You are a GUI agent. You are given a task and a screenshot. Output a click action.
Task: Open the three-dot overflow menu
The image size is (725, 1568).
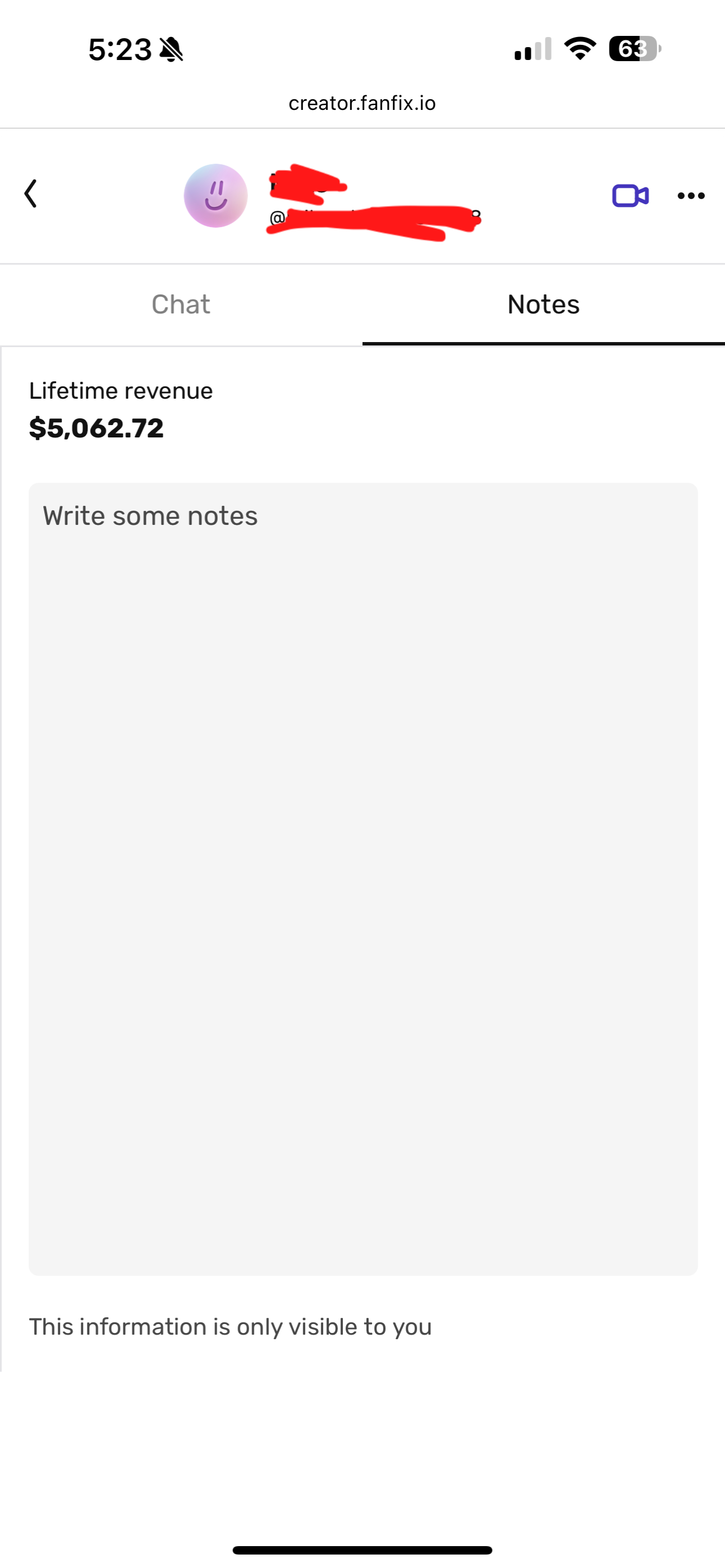[x=691, y=195]
